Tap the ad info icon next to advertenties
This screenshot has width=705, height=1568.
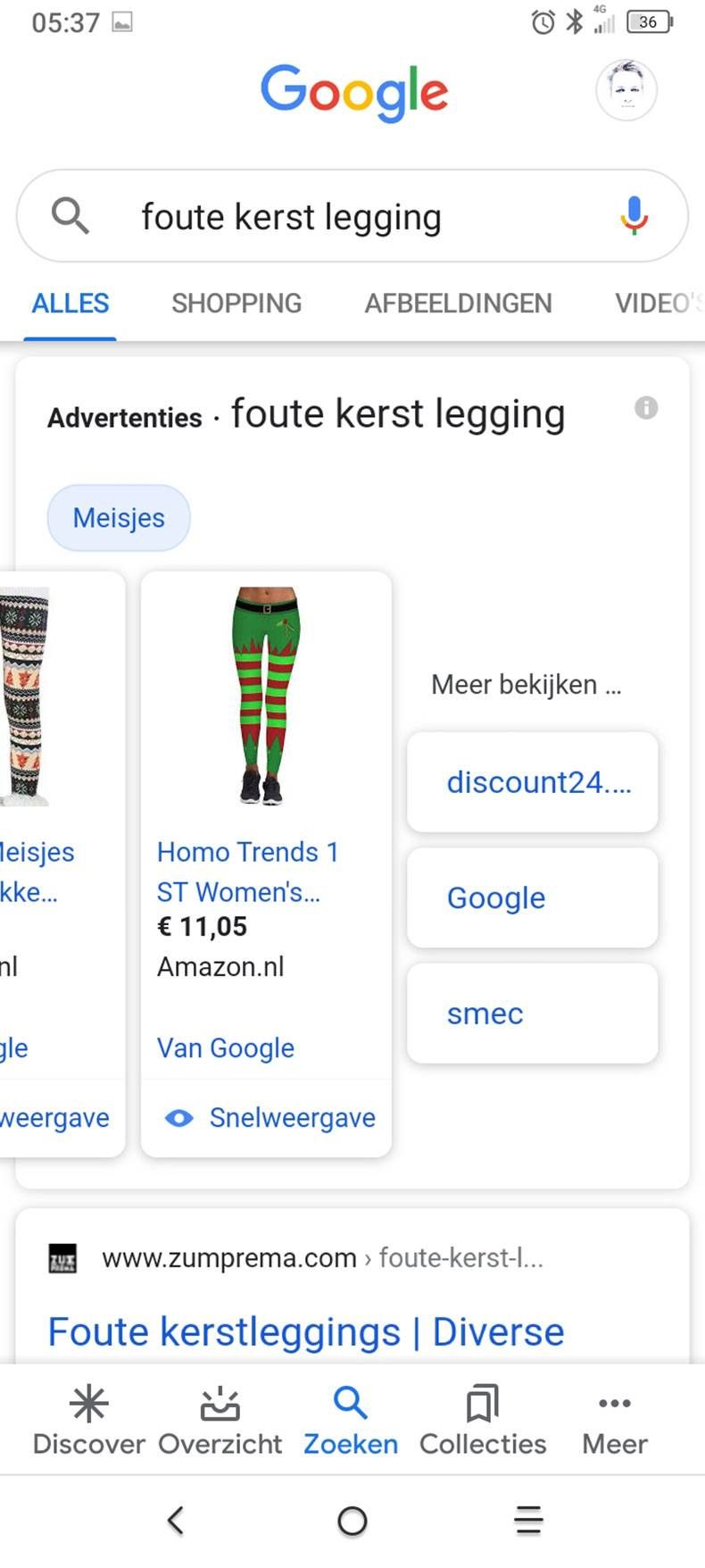pos(646,408)
